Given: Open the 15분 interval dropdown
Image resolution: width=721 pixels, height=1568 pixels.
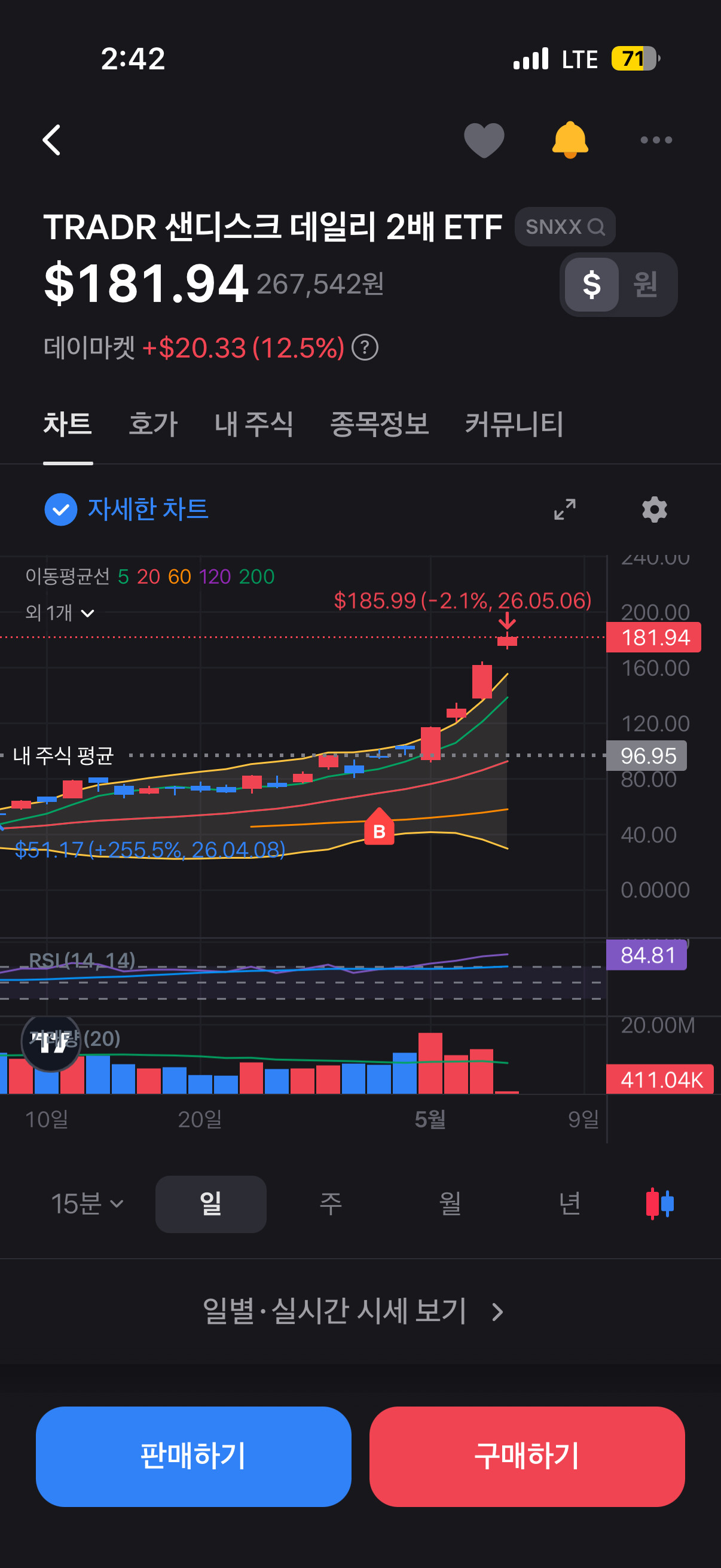Looking at the screenshot, I should 87,1204.
